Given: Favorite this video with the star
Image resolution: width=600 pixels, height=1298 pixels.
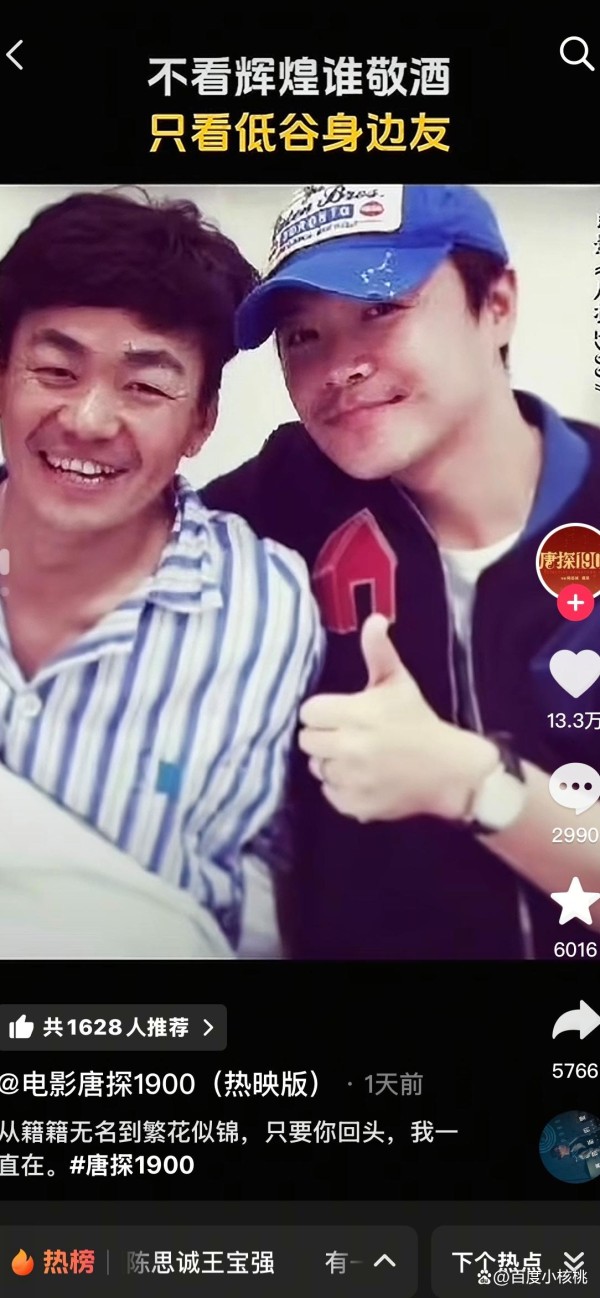Looking at the screenshot, I should coord(576,901).
